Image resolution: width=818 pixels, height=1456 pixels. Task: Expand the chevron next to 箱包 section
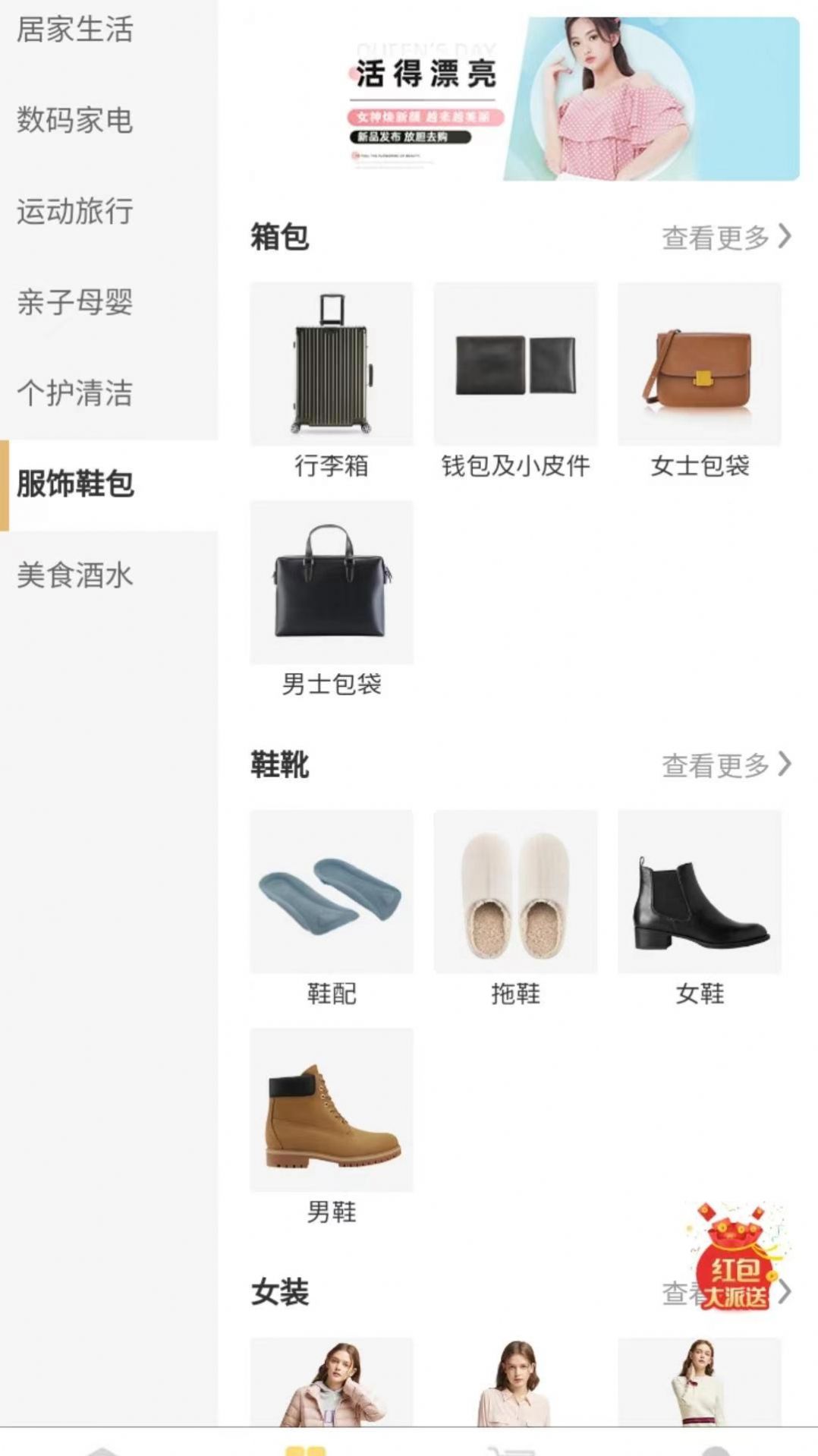784,237
